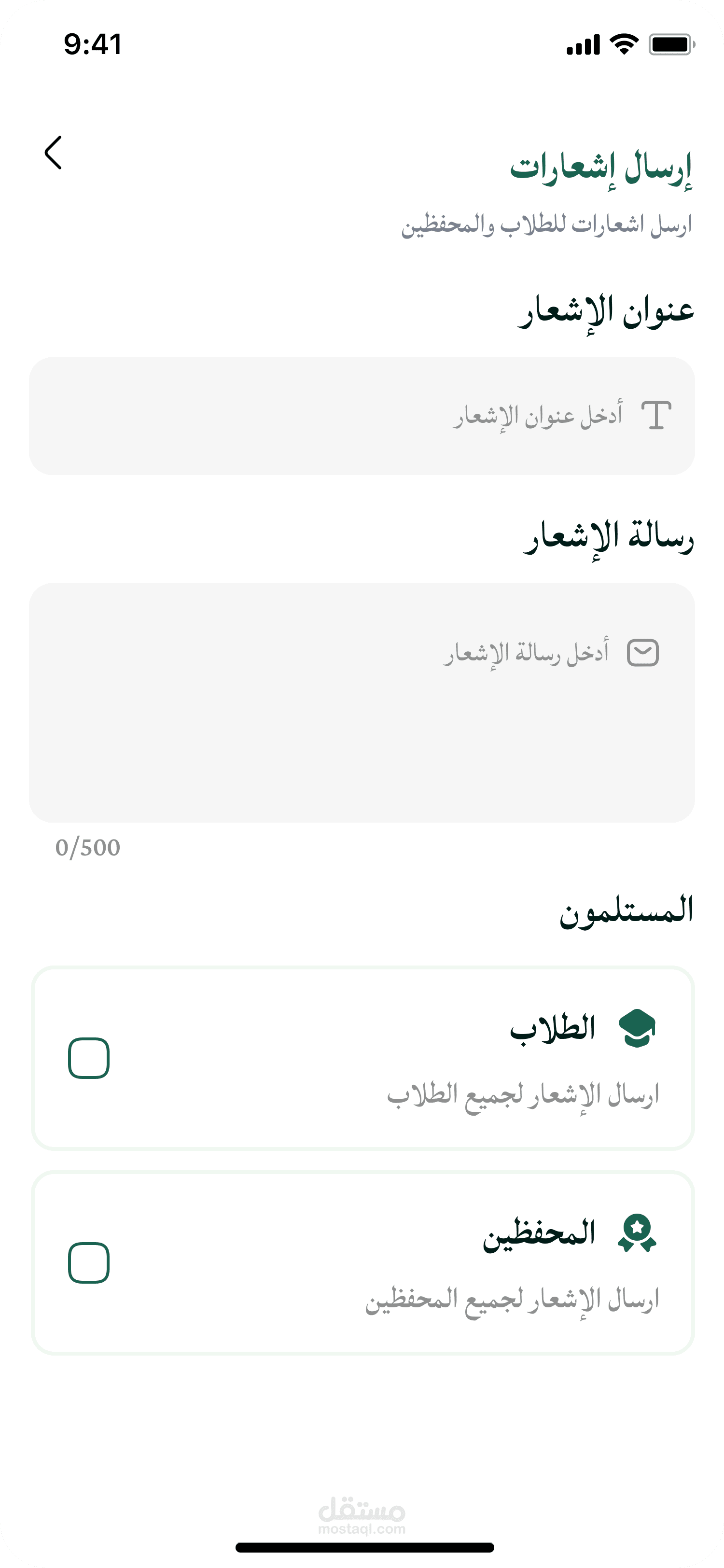Focus the notification title field
724x1568 pixels.
tap(362, 416)
